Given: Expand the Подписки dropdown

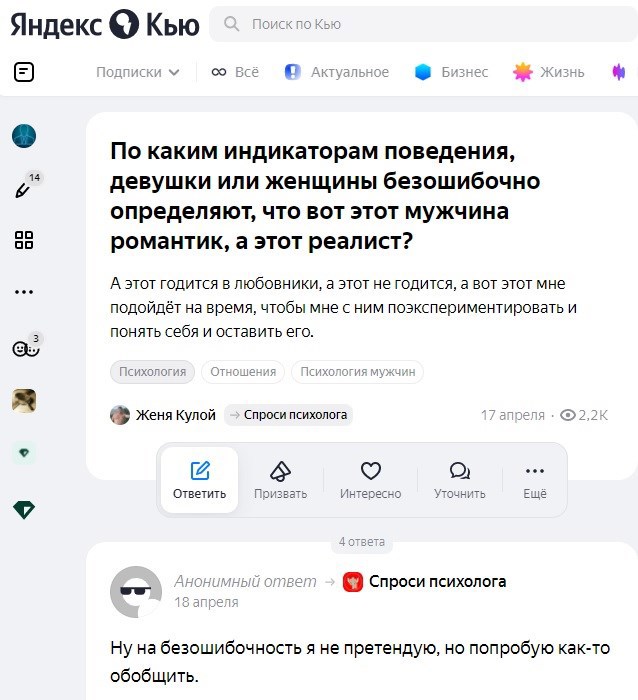Looking at the screenshot, I should coord(138,72).
